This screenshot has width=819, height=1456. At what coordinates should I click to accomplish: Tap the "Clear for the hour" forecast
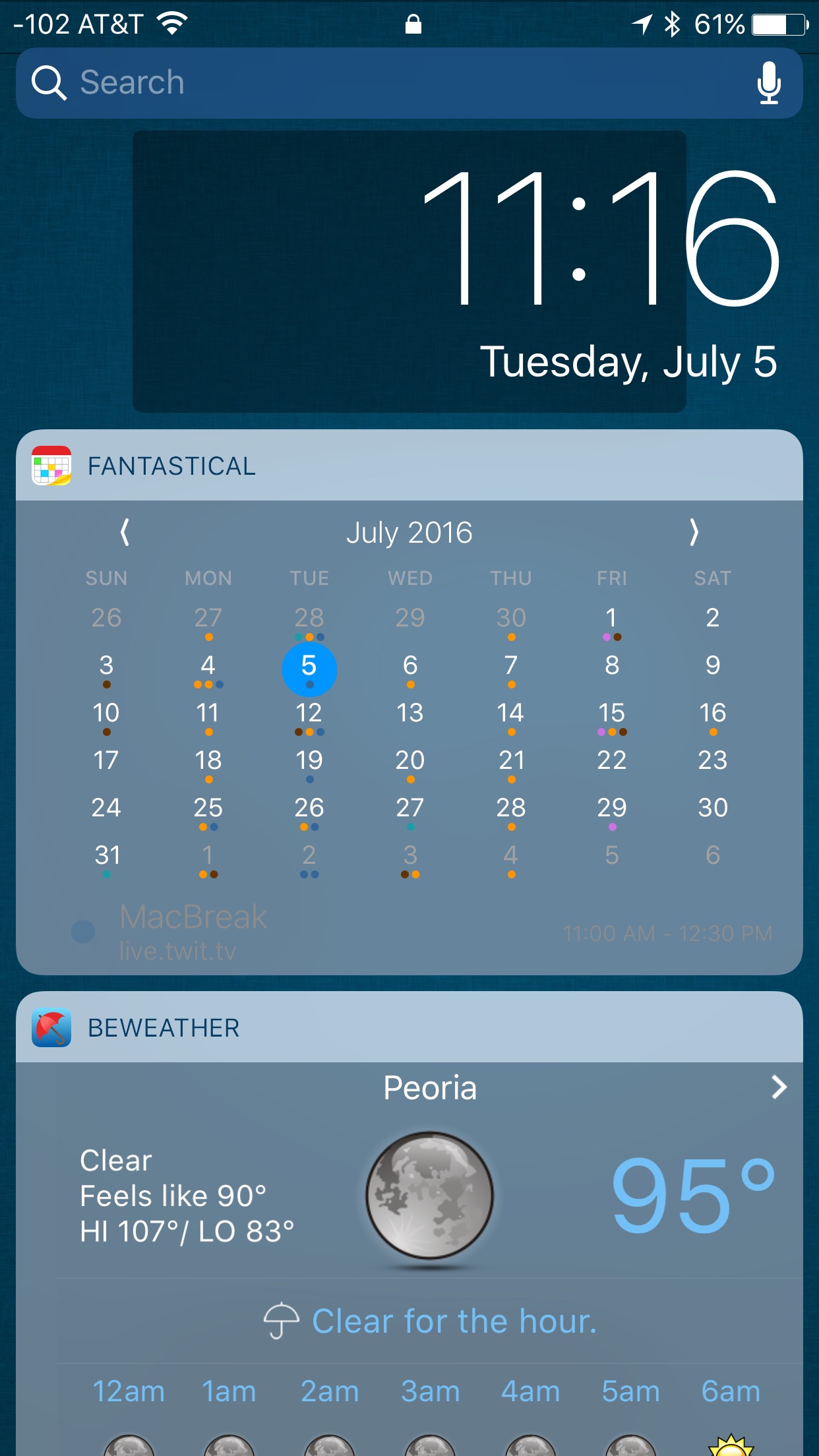point(430,1321)
